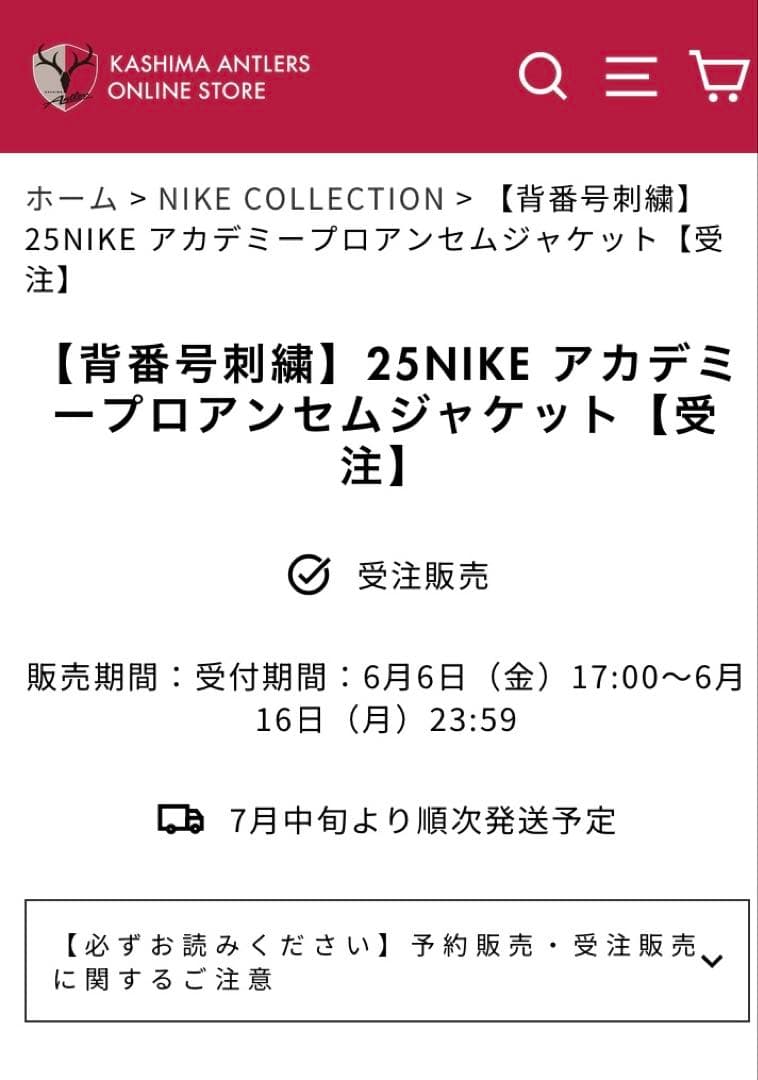Screen dimensions: 758x1080
Task: Click the product title heading
Action: [380, 410]
